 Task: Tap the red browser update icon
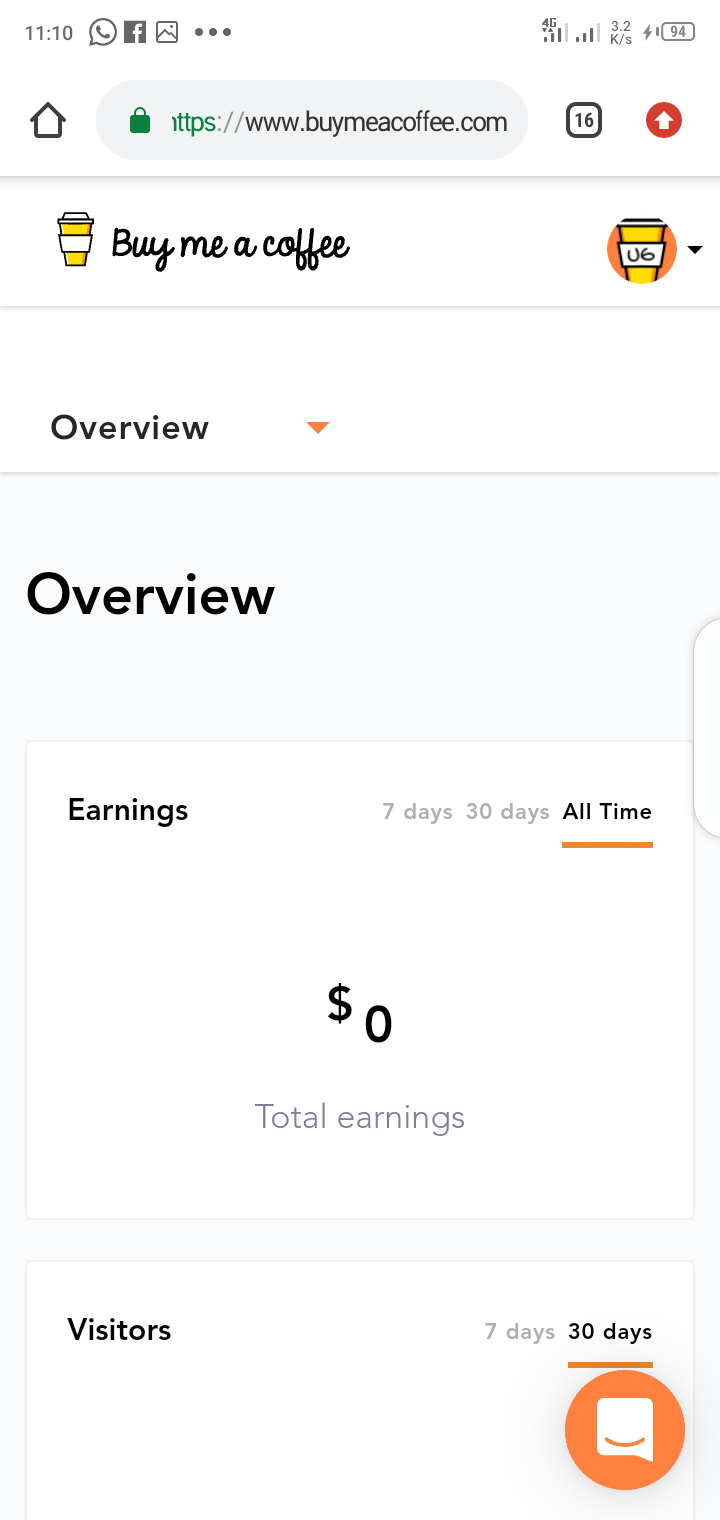click(x=663, y=119)
